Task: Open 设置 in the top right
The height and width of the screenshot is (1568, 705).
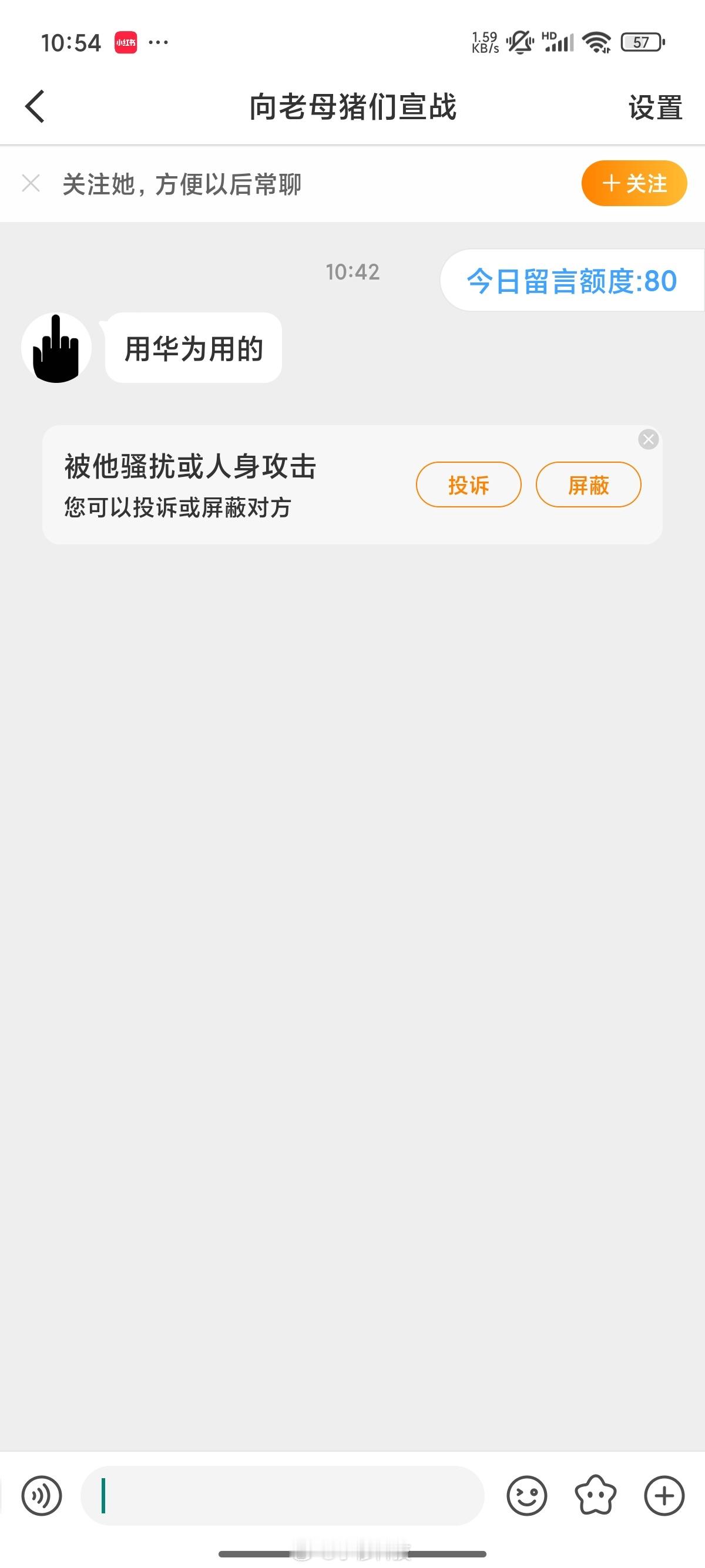Action: click(655, 107)
